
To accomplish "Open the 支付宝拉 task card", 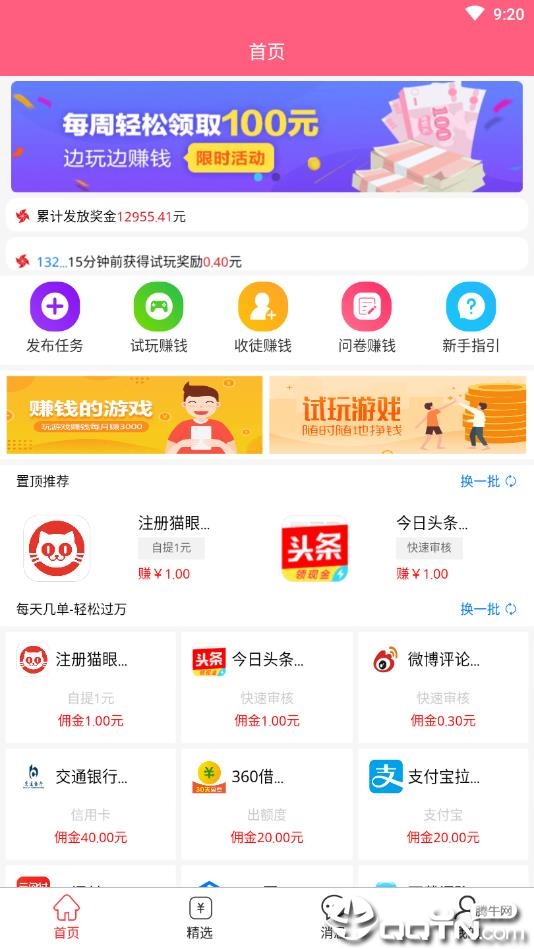I will click(443, 804).
